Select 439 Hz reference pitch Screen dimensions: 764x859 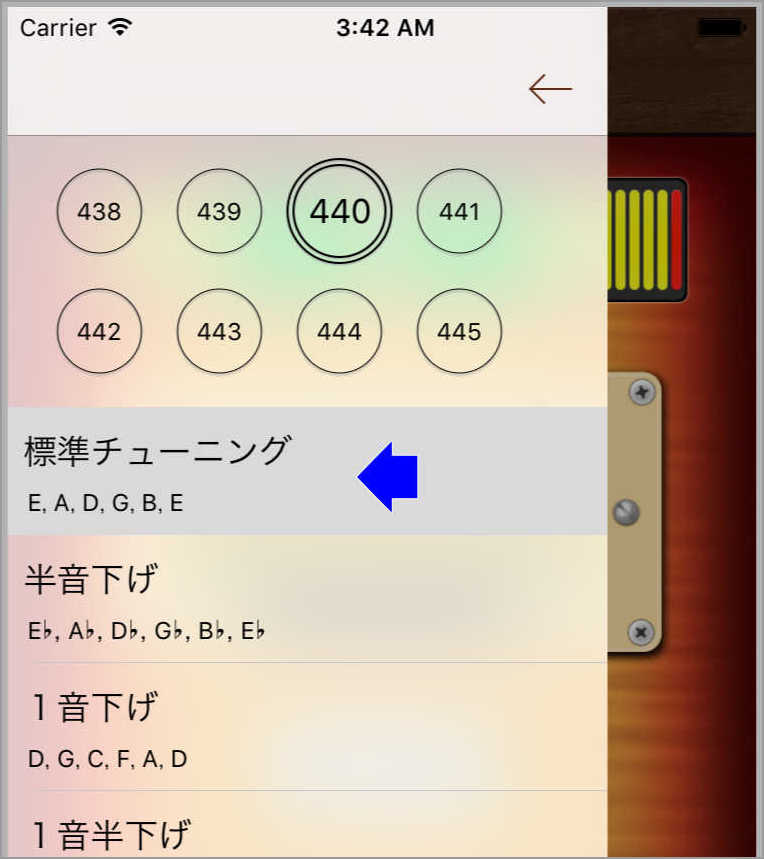(219, 211)
